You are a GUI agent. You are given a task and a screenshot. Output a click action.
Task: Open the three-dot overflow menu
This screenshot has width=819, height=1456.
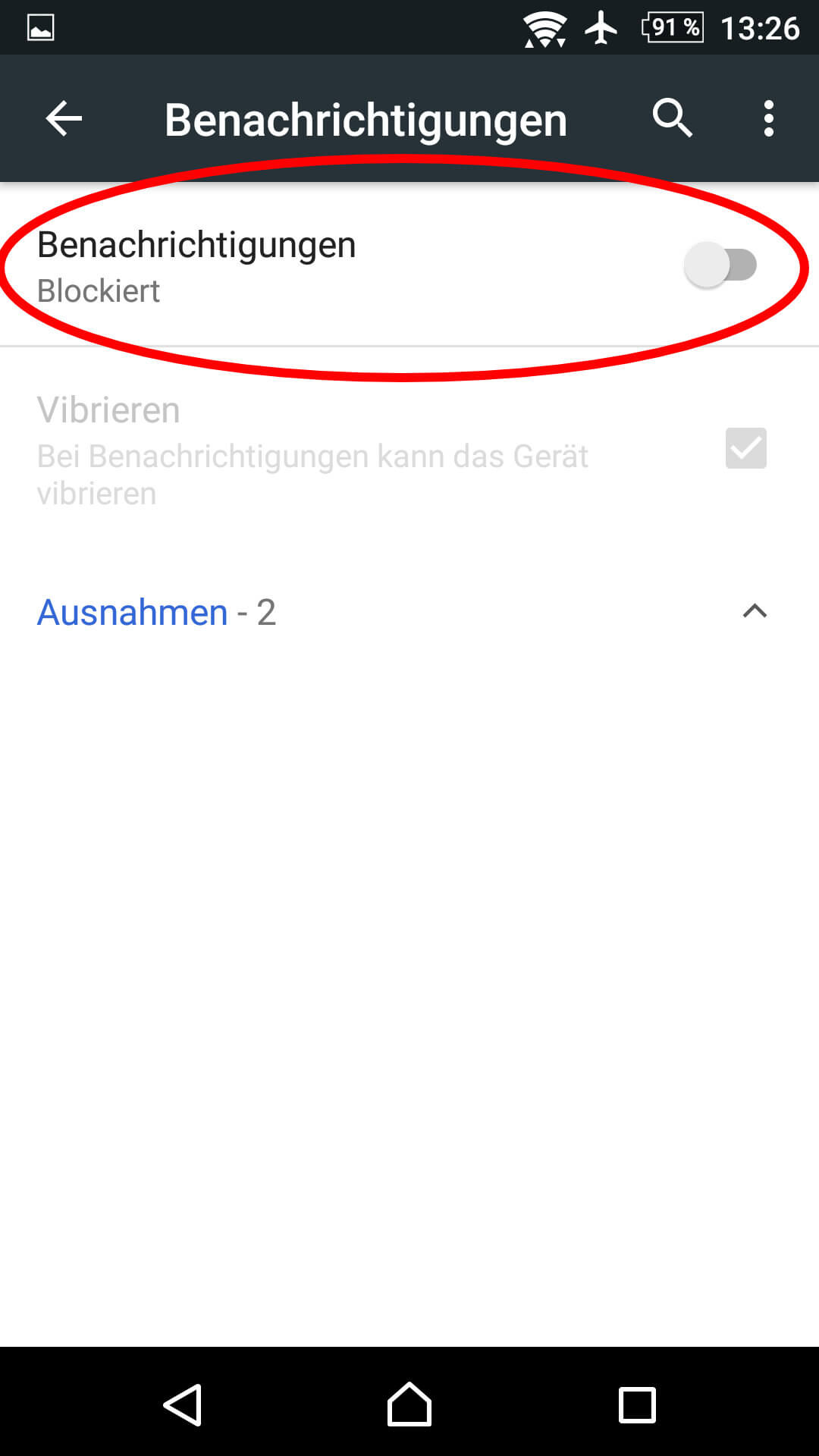point(768,119)
